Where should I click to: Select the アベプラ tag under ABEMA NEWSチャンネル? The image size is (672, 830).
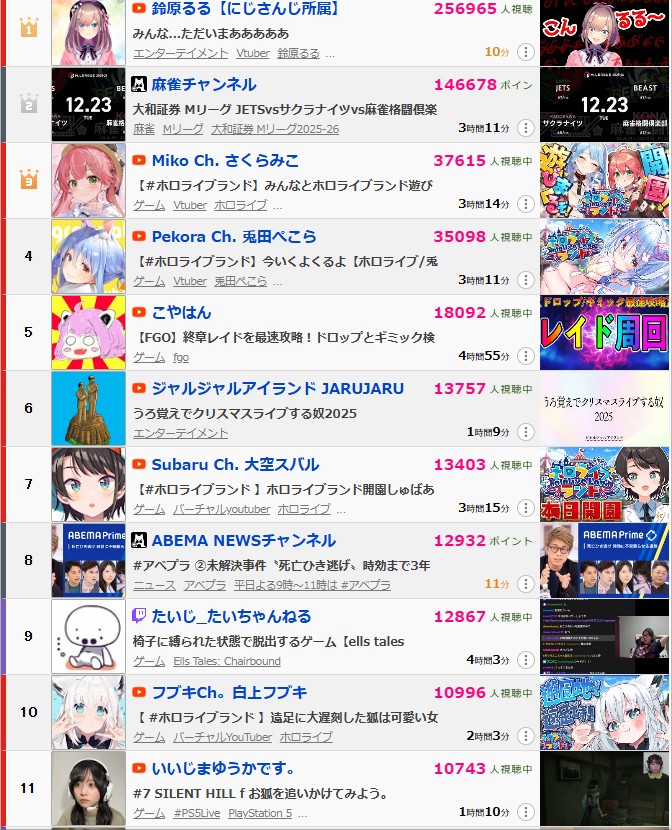(x=205, y=585)
